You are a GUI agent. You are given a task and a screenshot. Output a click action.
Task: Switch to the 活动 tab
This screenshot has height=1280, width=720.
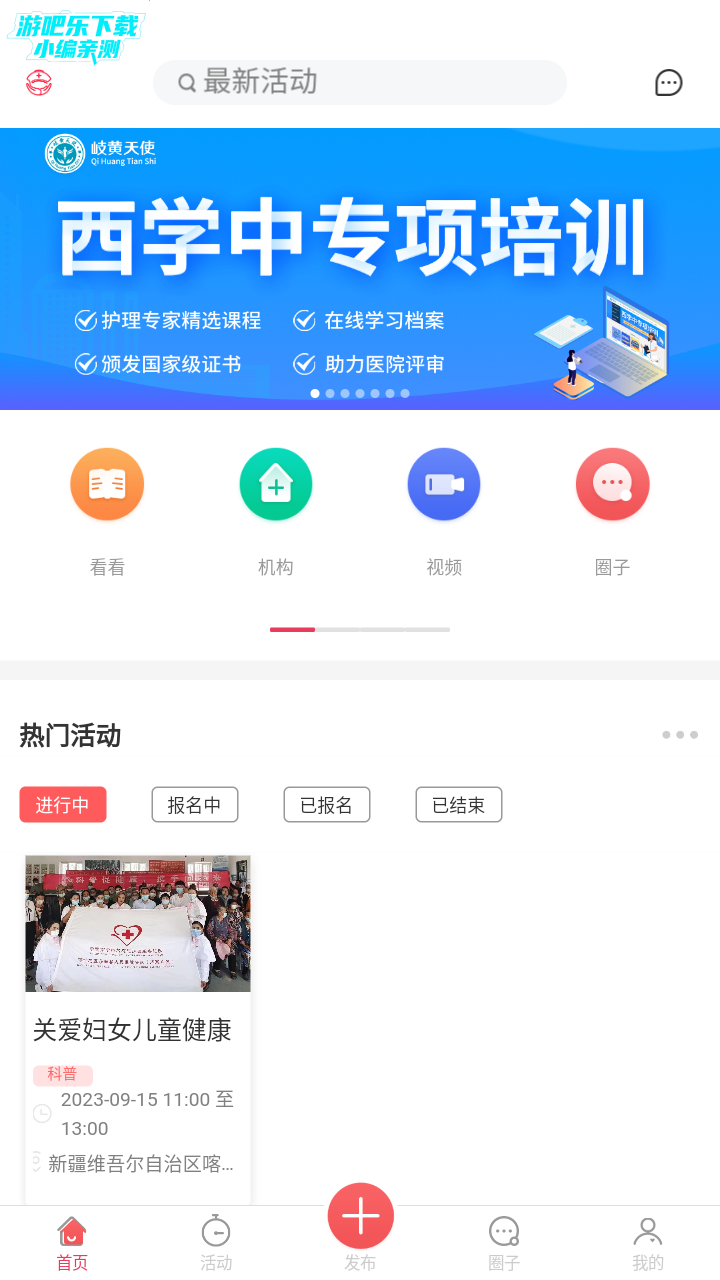(216, 1243)
